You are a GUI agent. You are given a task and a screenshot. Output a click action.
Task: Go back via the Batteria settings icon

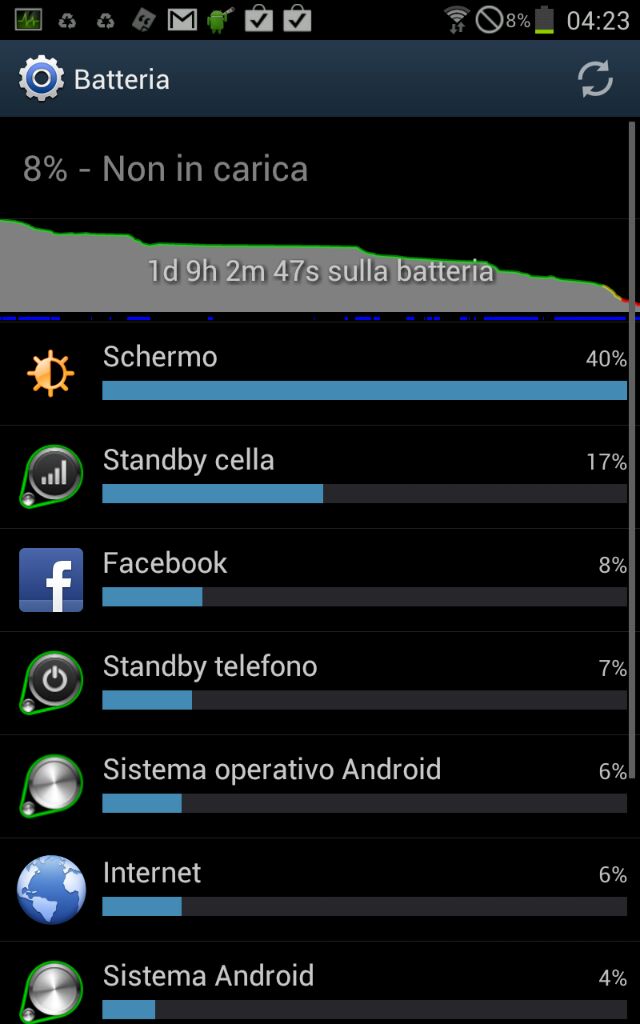(41, 79)
